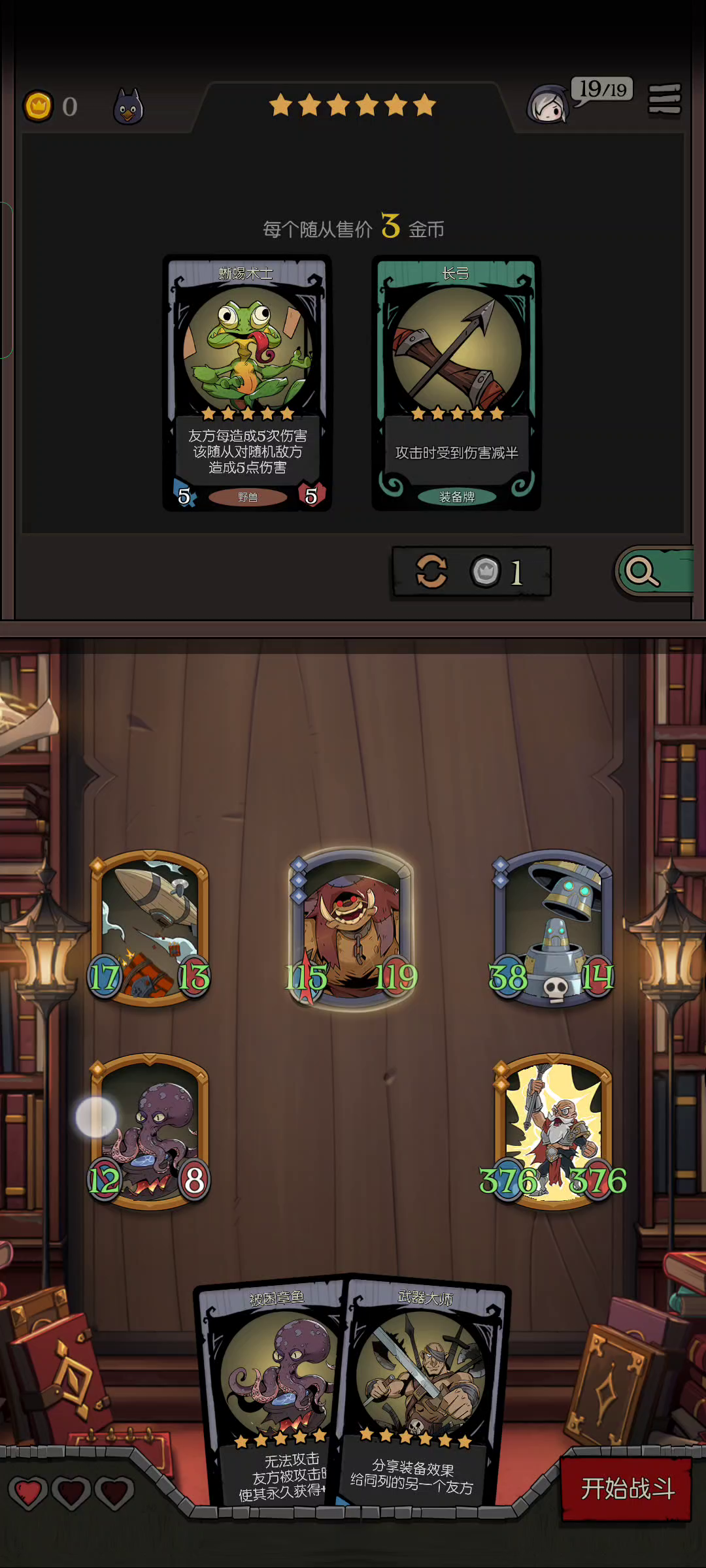Select the airship minion with 17/13

point(150,928)
